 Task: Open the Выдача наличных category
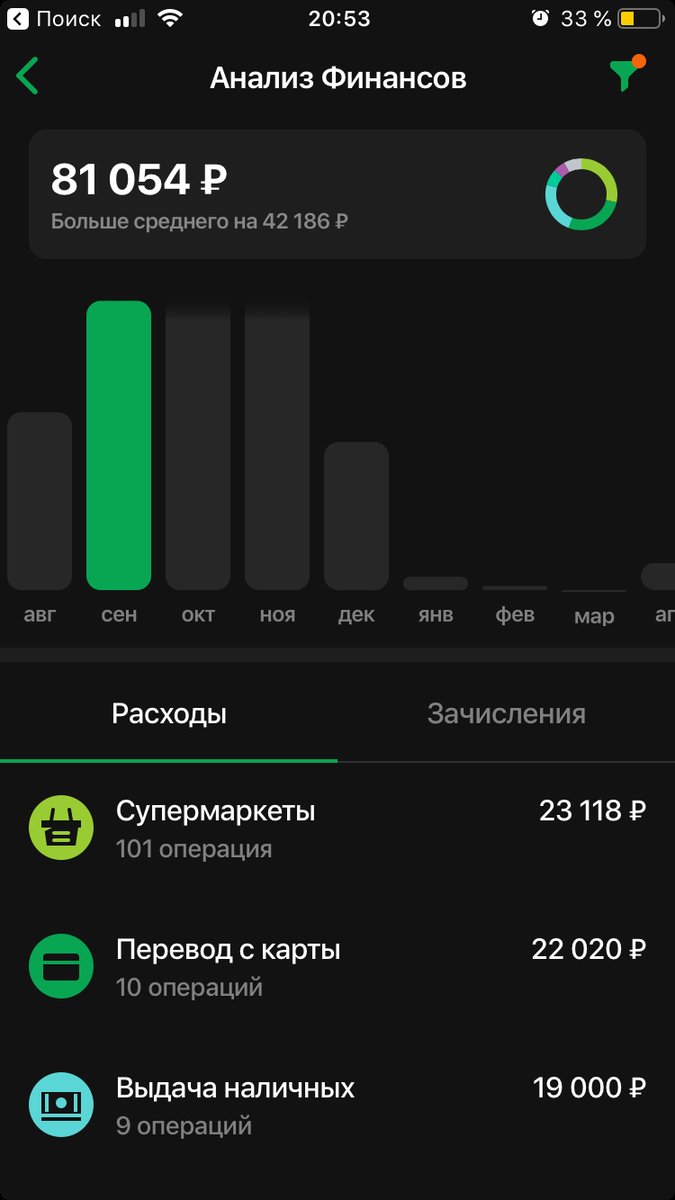(x=337, y=1105)
